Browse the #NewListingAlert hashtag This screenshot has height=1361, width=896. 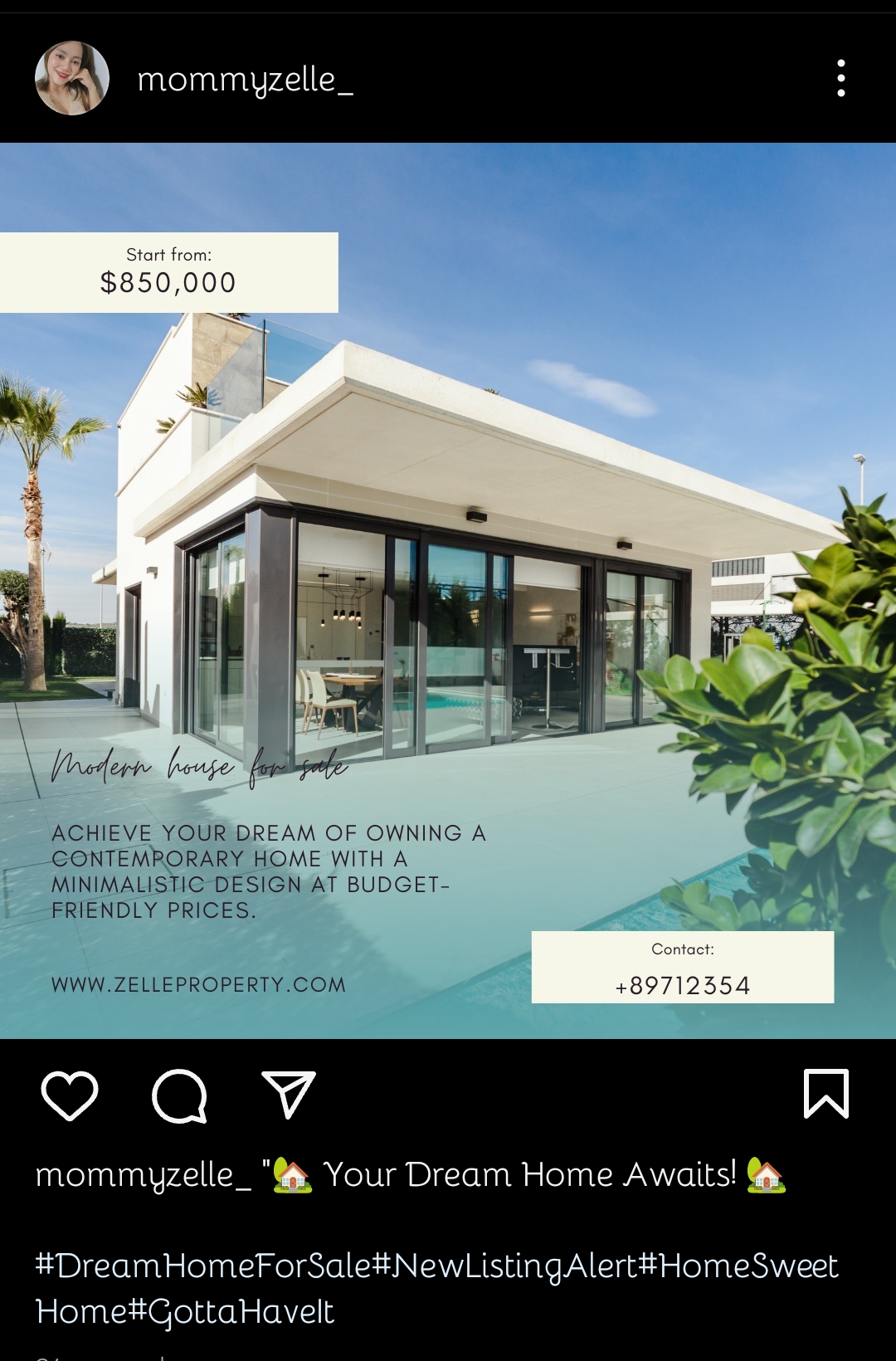[506, 1266]
